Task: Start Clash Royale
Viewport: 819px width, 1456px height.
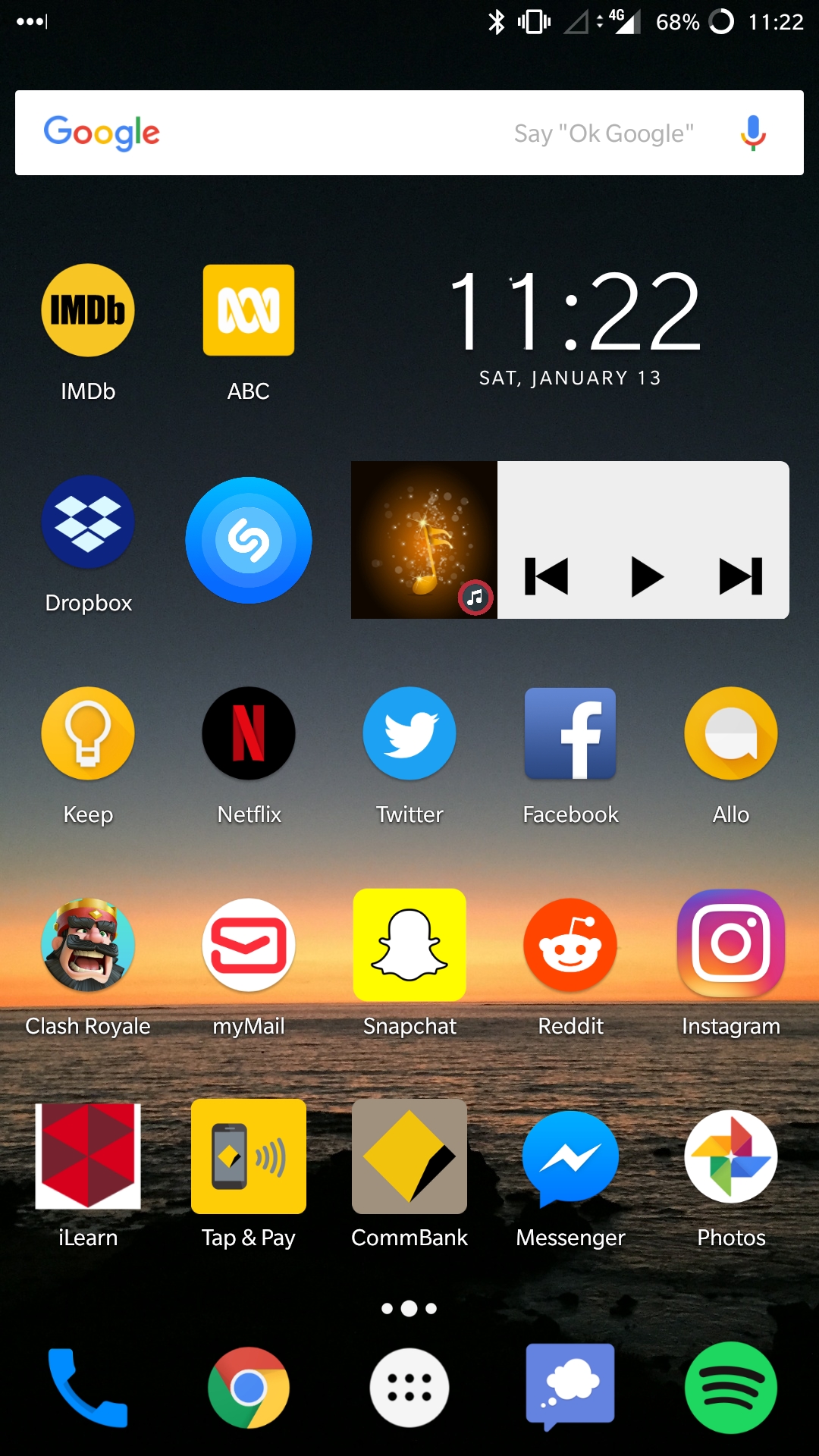Action: pyautogui.click(x=88, y=944)
